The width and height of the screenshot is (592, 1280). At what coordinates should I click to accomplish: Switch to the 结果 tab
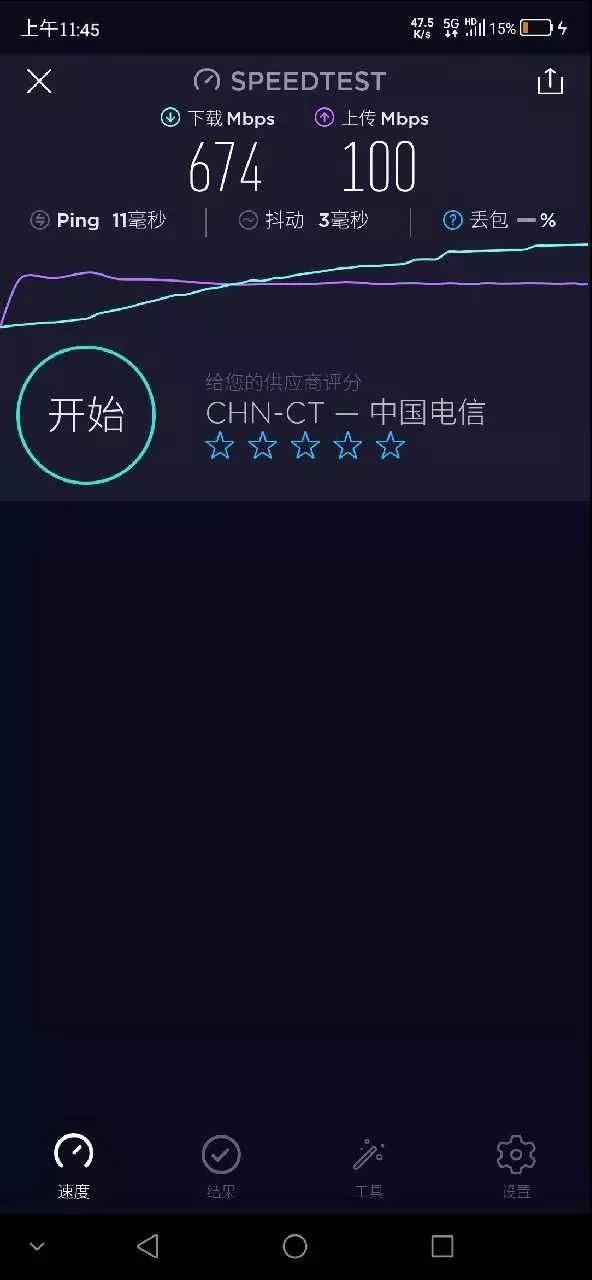click(x=221, y=1166)
